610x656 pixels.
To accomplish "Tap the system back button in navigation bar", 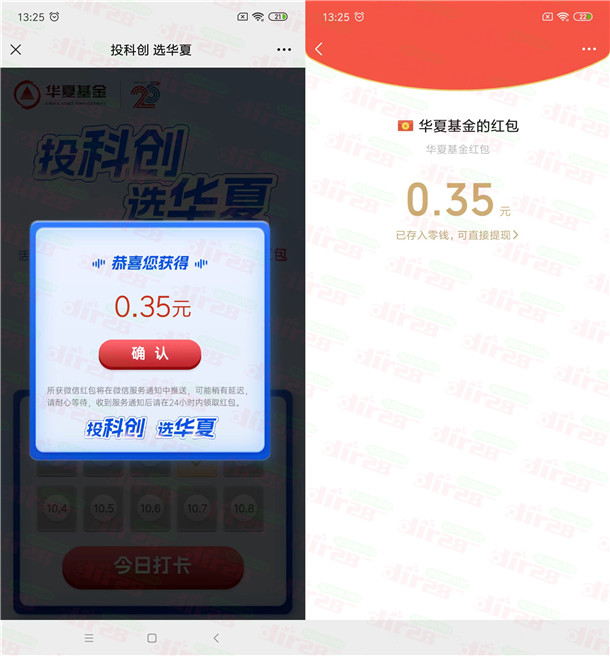I will [216, 637].
